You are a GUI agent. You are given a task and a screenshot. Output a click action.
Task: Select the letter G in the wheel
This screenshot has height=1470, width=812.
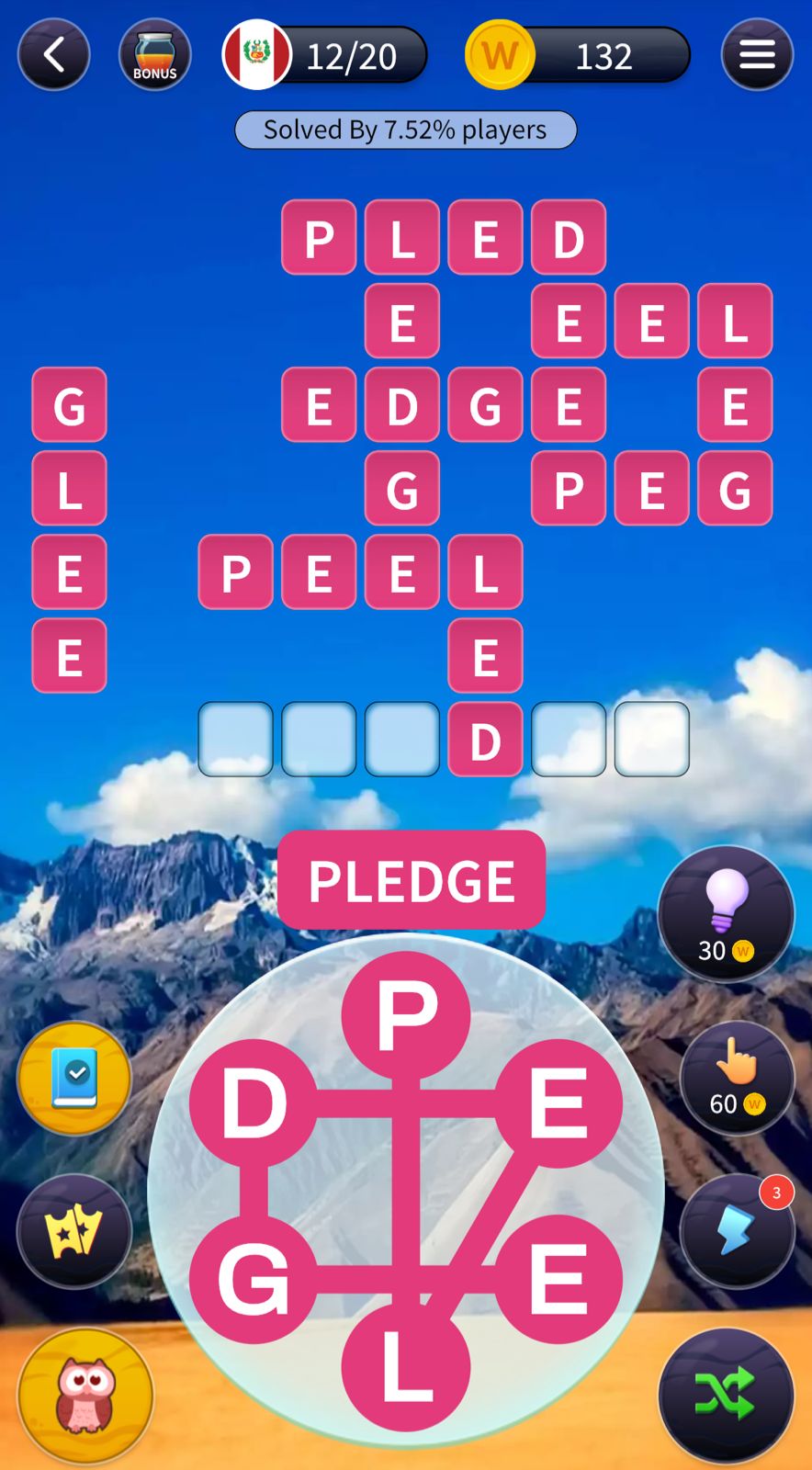[254, 1279]
